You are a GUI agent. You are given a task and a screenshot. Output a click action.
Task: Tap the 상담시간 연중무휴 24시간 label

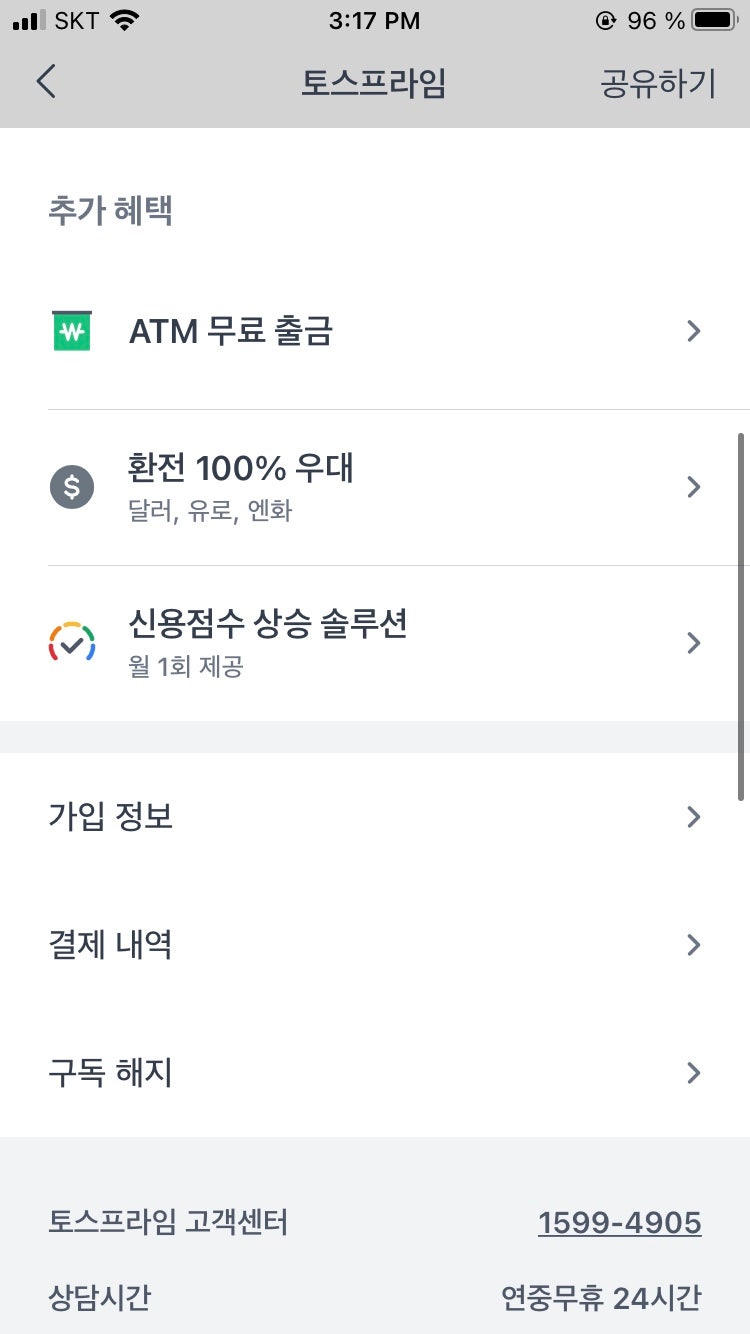pyautogui.click(x=598, y=1297)
